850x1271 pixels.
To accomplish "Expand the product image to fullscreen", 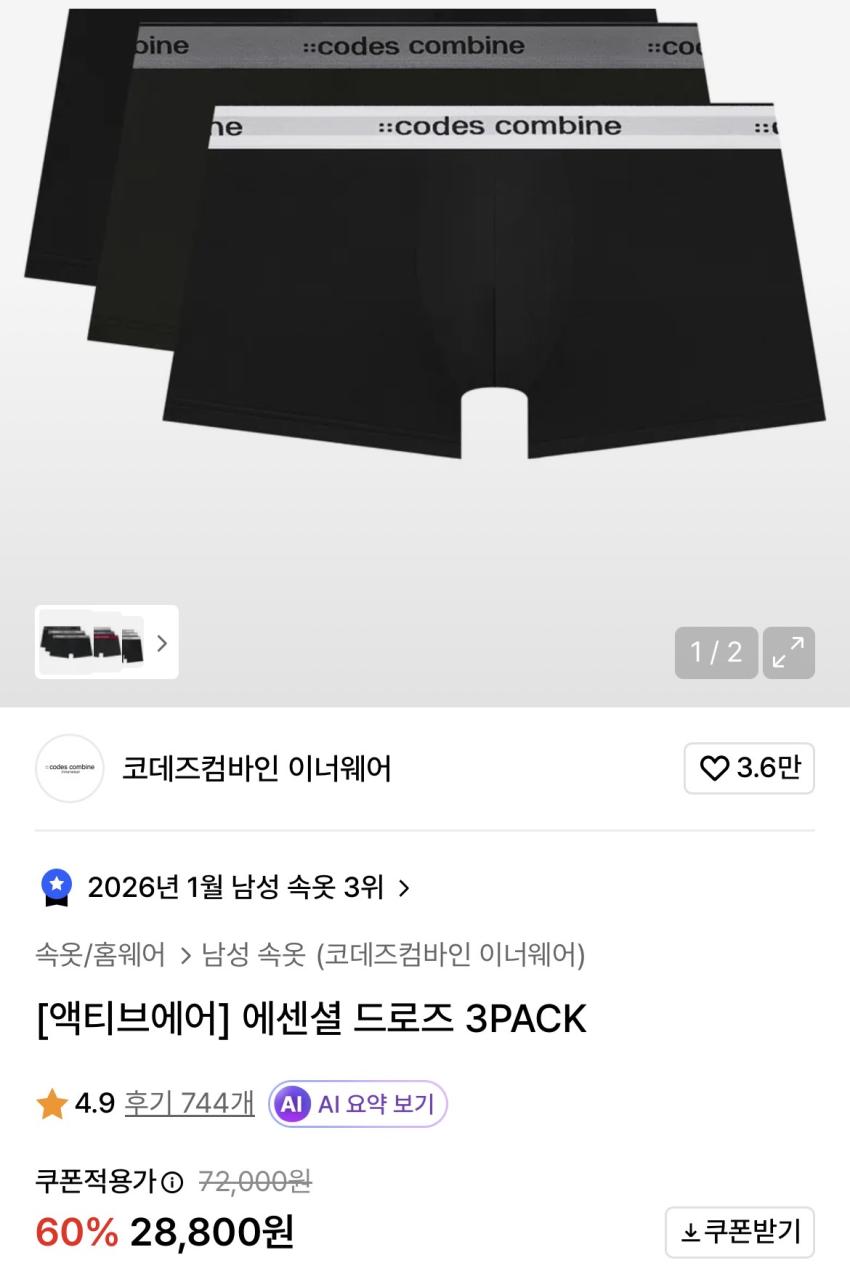I will tap(789, 653).
